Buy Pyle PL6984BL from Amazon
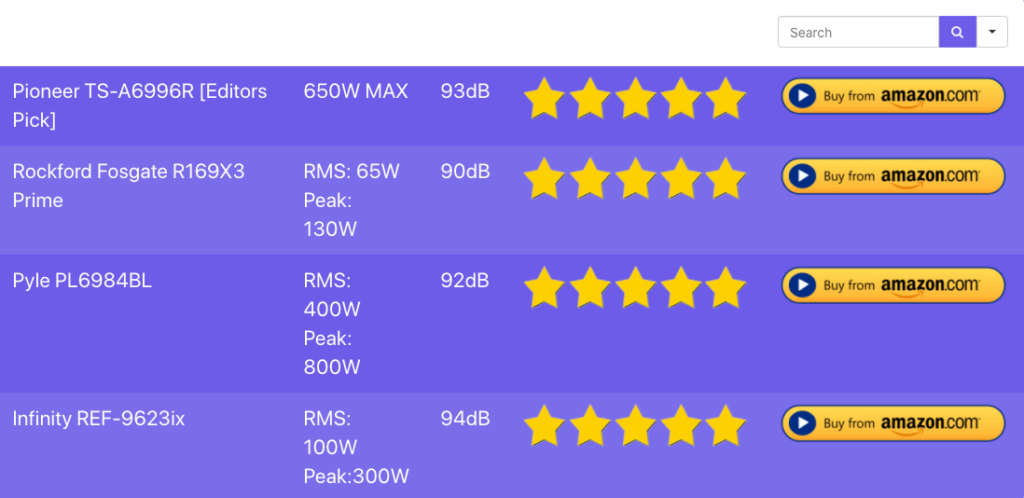 pyautogui.click(x=893, y=285)
